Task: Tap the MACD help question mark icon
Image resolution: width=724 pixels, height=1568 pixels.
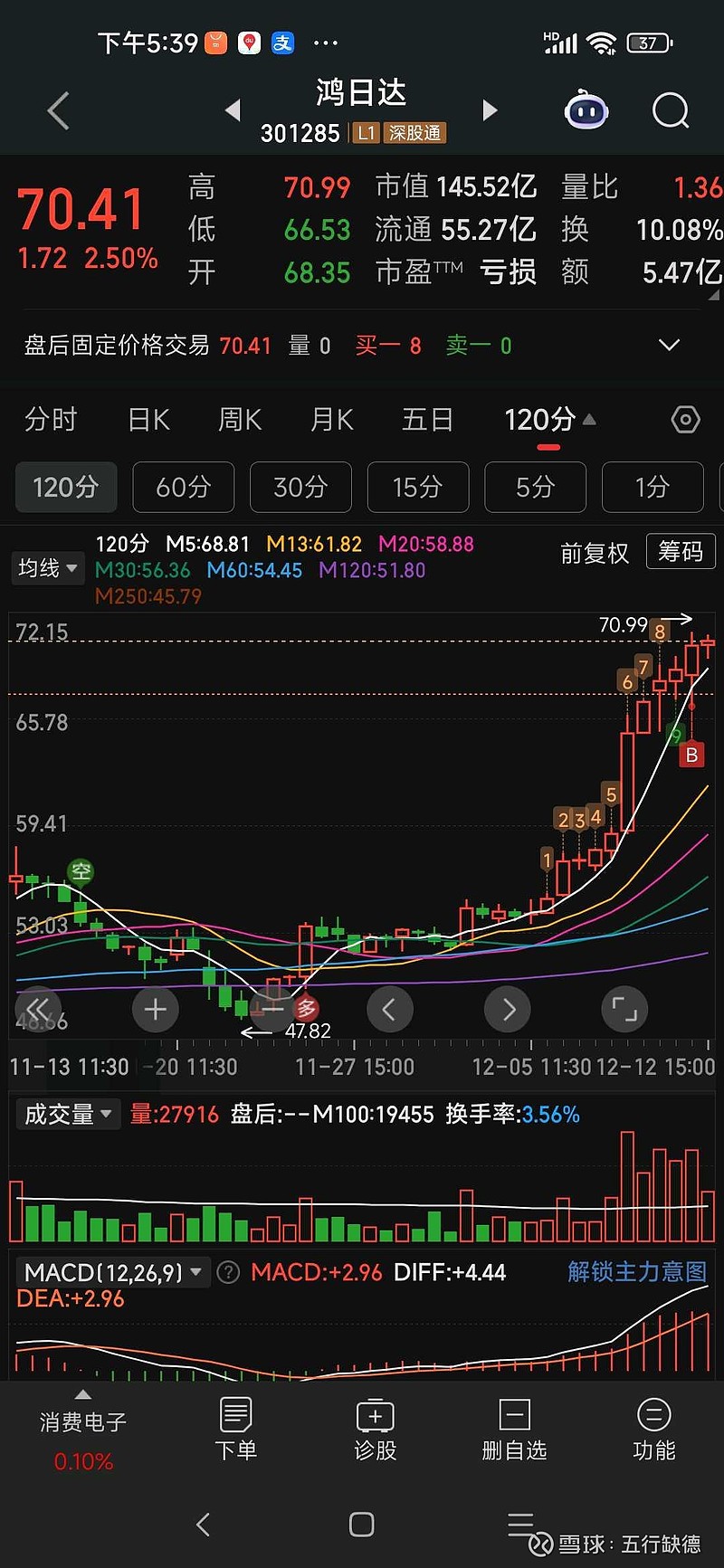Action: click(x=228, y=1272)
